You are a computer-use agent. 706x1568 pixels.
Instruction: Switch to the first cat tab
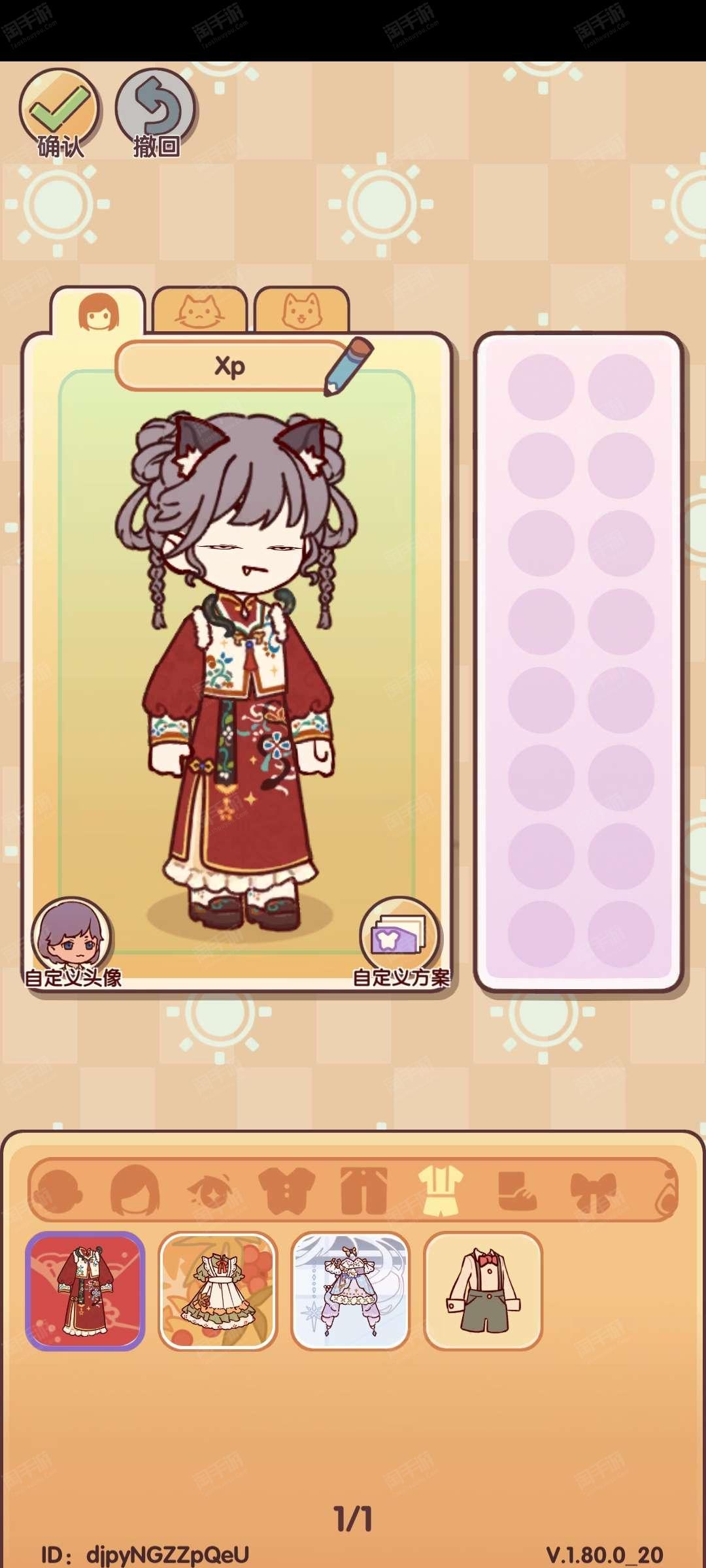pyautogui.click(x=199, y=311)
